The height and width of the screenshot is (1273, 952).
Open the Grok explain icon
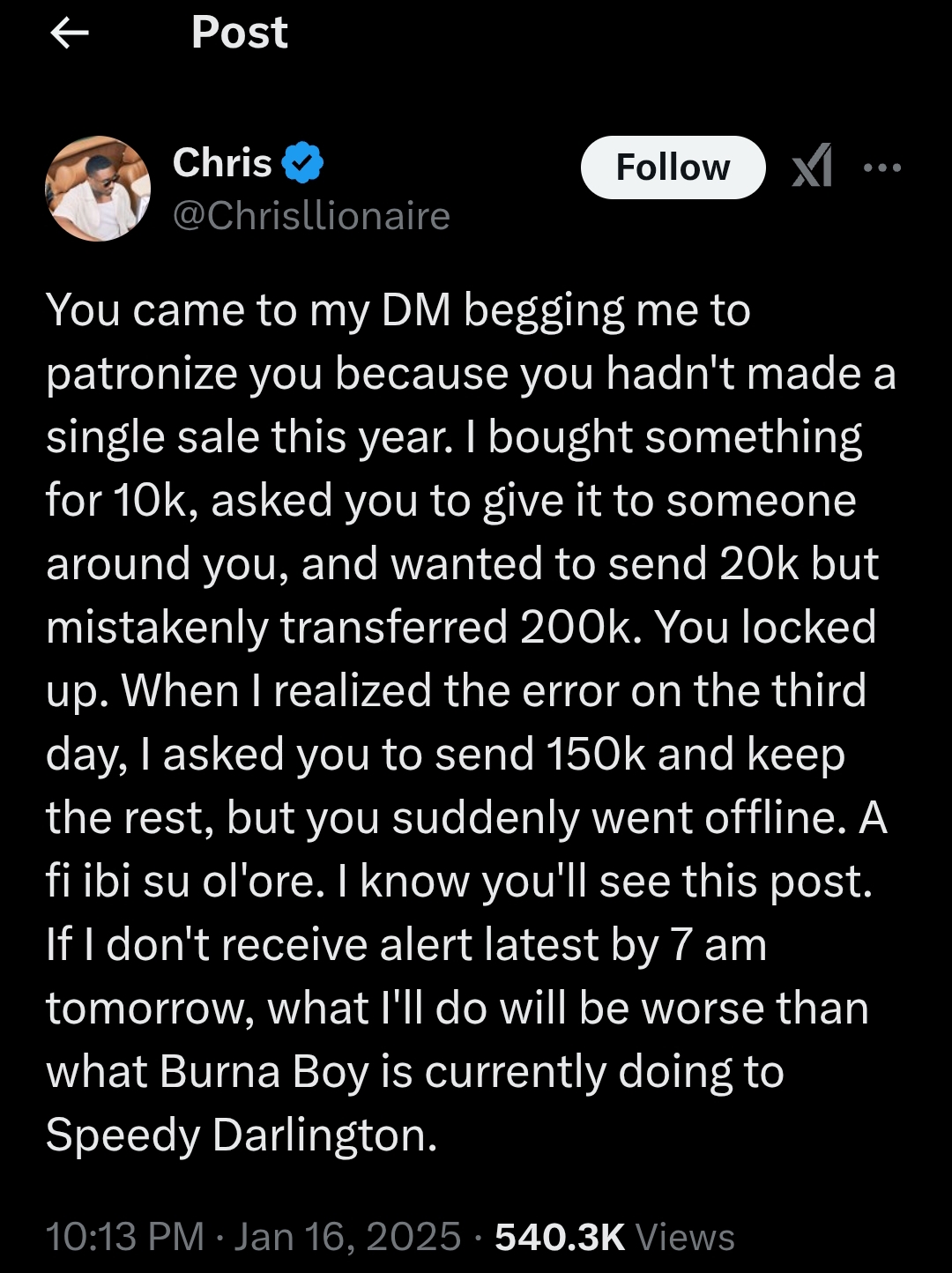pos(812,167)
